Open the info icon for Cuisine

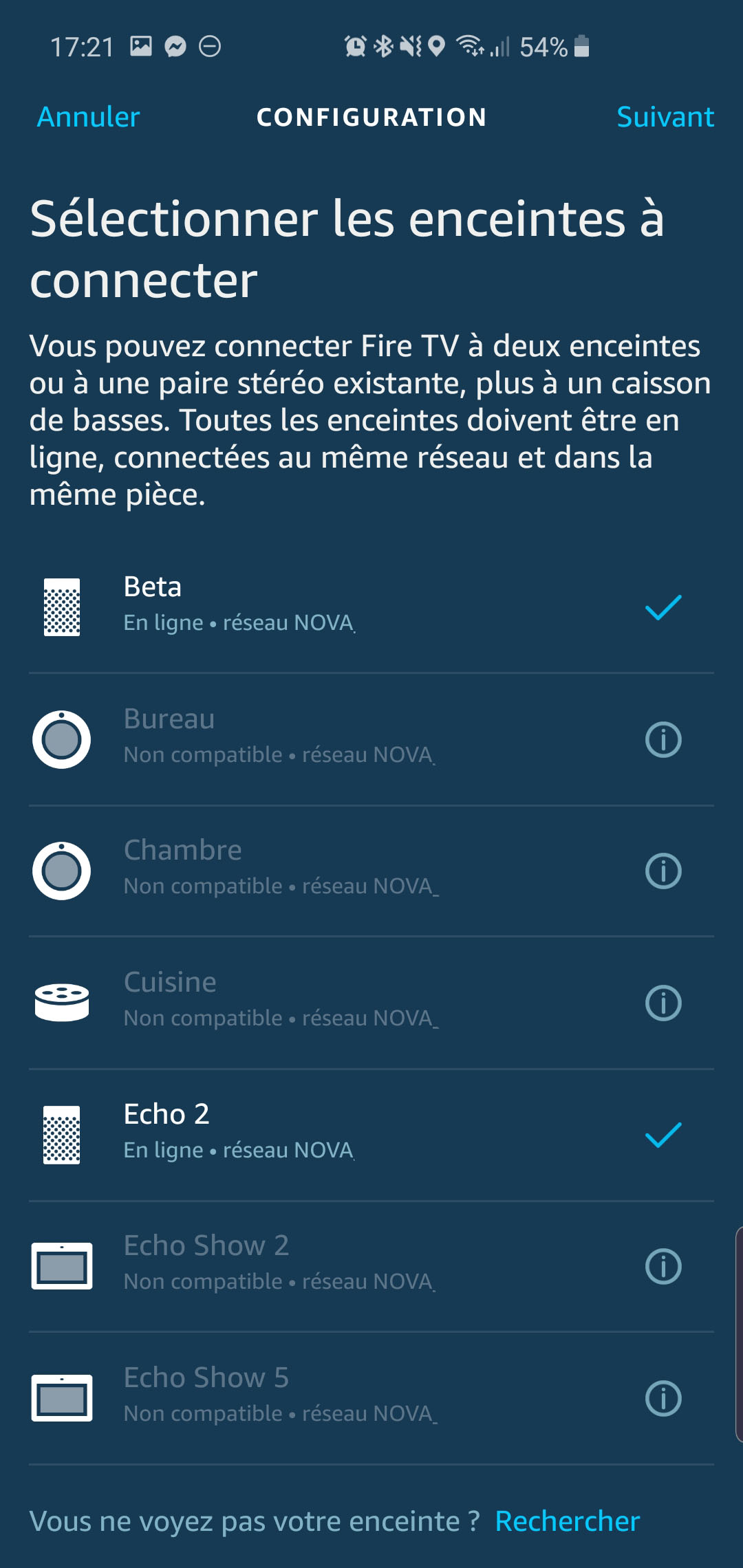tap(663, 1003)
